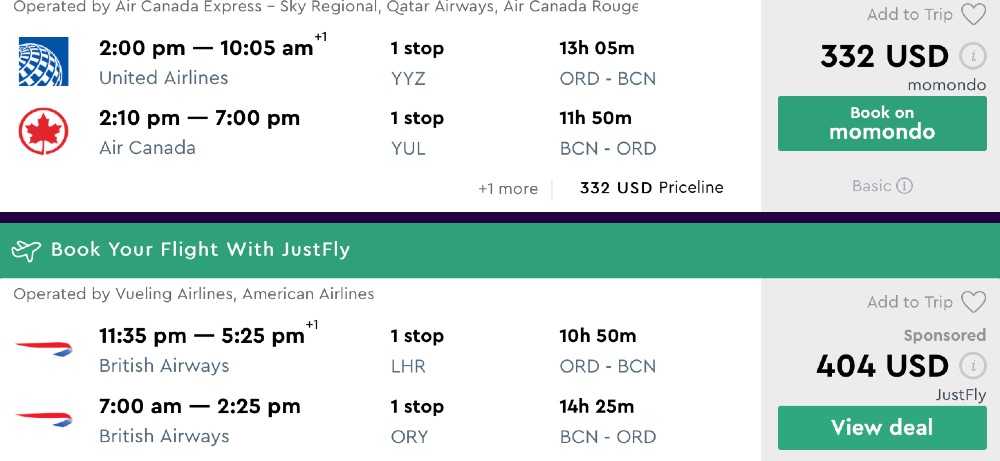
Task: Choose the 332 USD Priceline offer
Action: pyautogui.click(x=651, y=188)
